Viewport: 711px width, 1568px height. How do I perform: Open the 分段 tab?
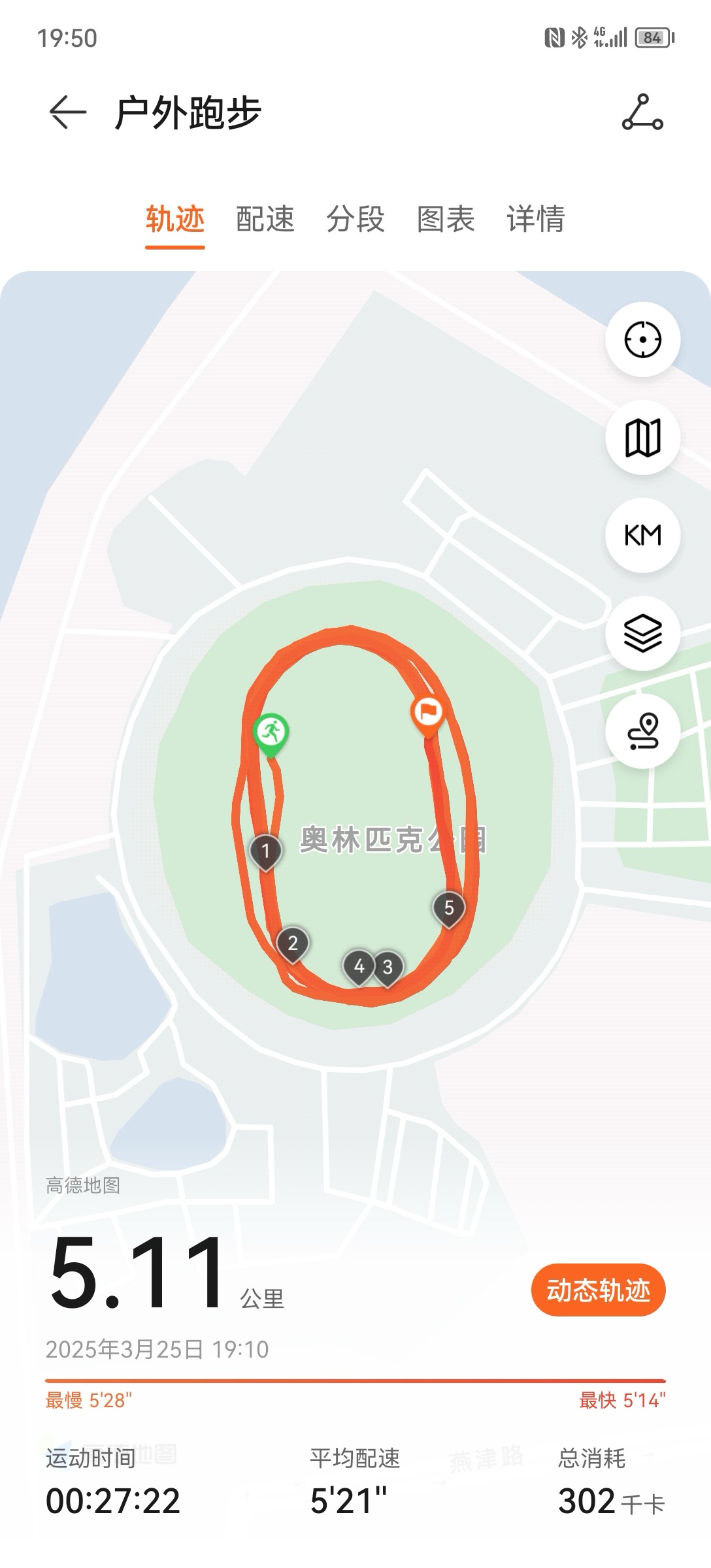[355, 220]
